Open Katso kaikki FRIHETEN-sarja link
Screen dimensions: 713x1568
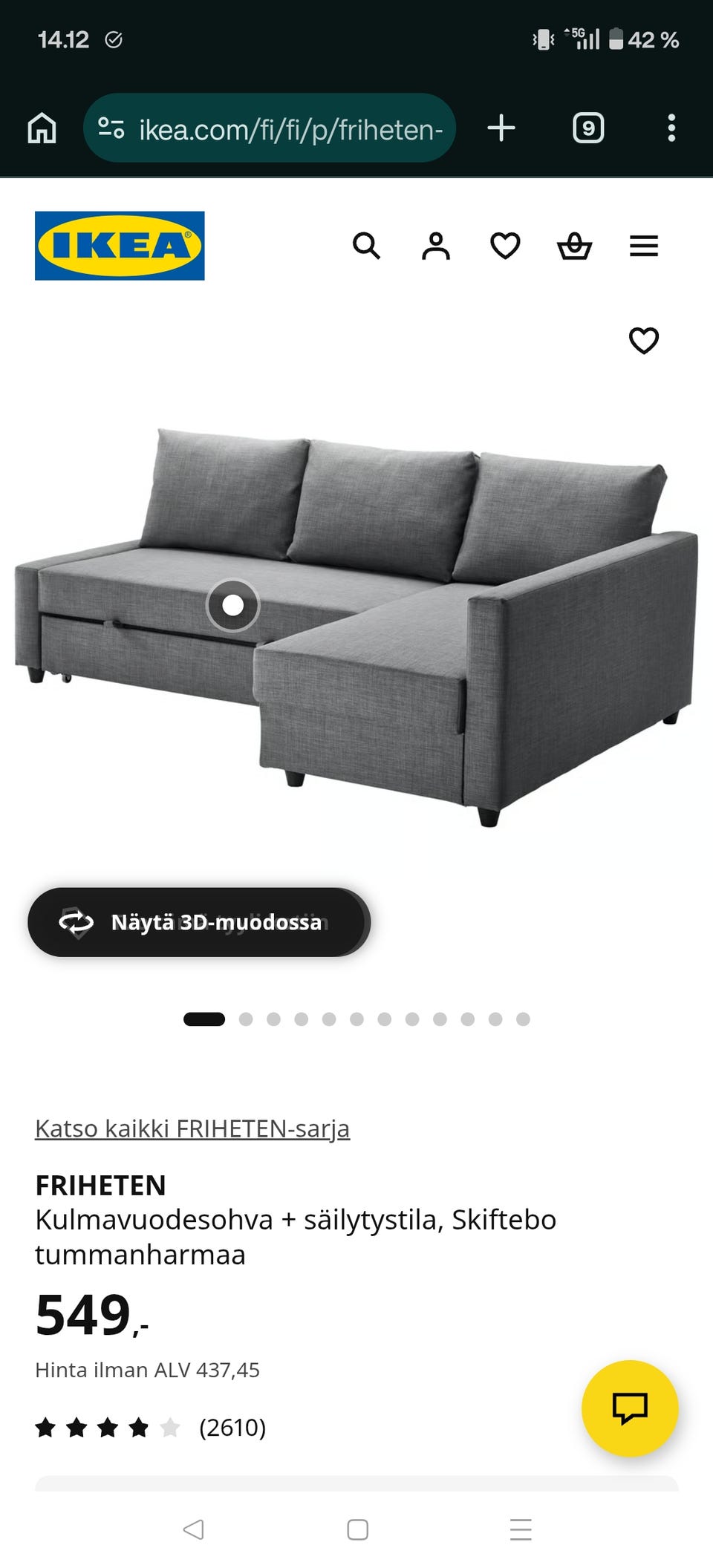[192, 1128]
